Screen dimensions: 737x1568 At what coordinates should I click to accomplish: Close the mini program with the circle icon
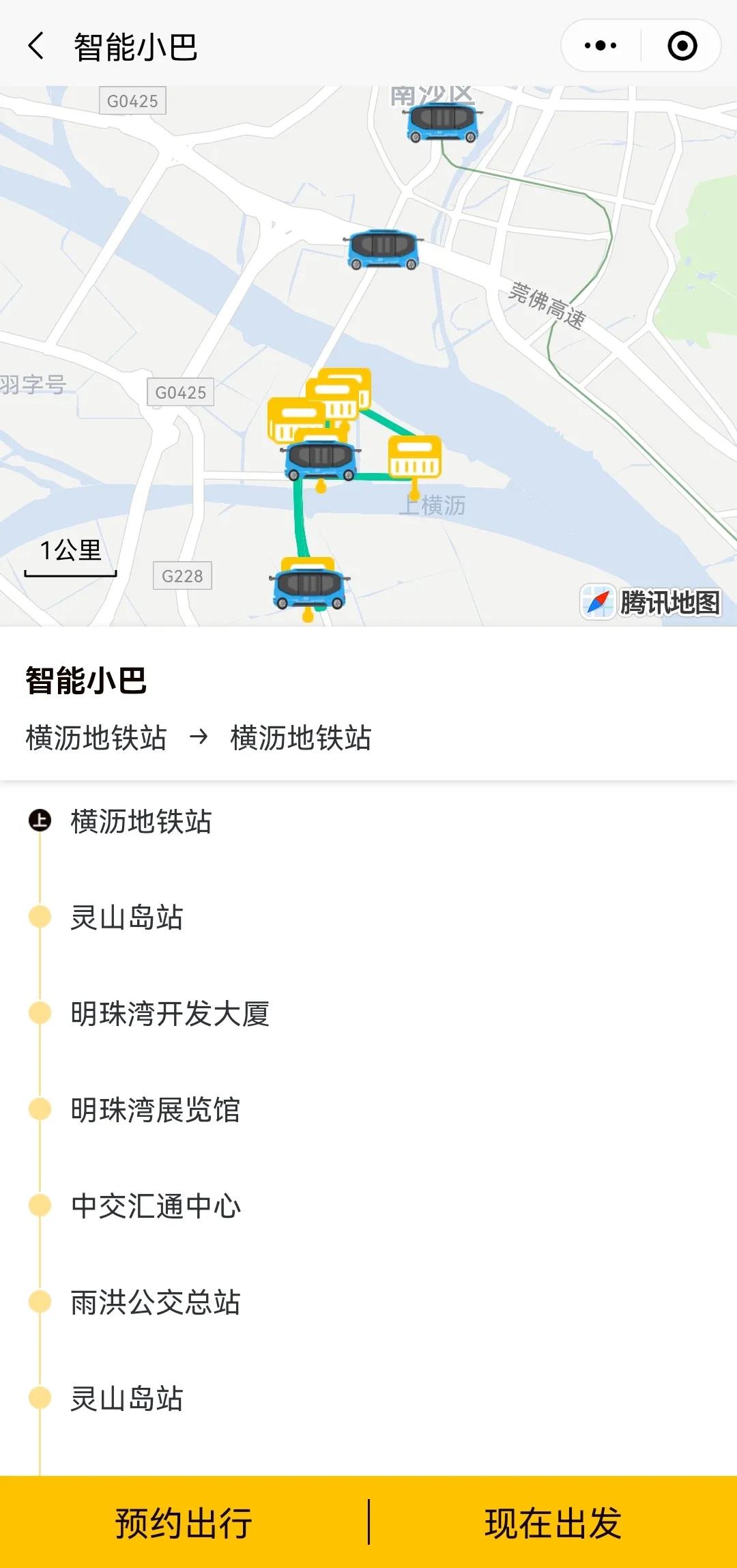click(682, 46)
